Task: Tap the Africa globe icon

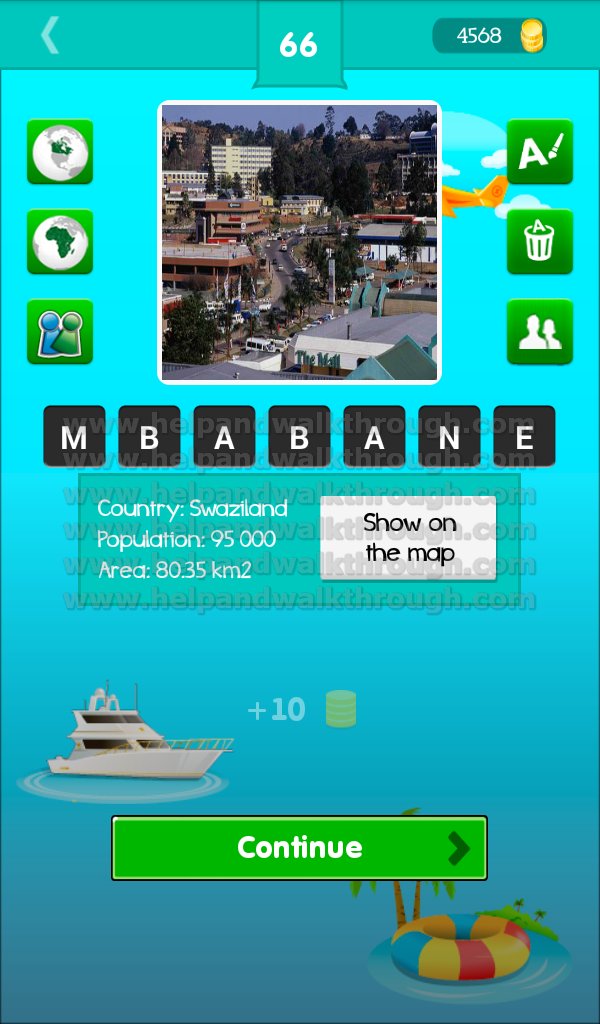Action: pos(60,241)
